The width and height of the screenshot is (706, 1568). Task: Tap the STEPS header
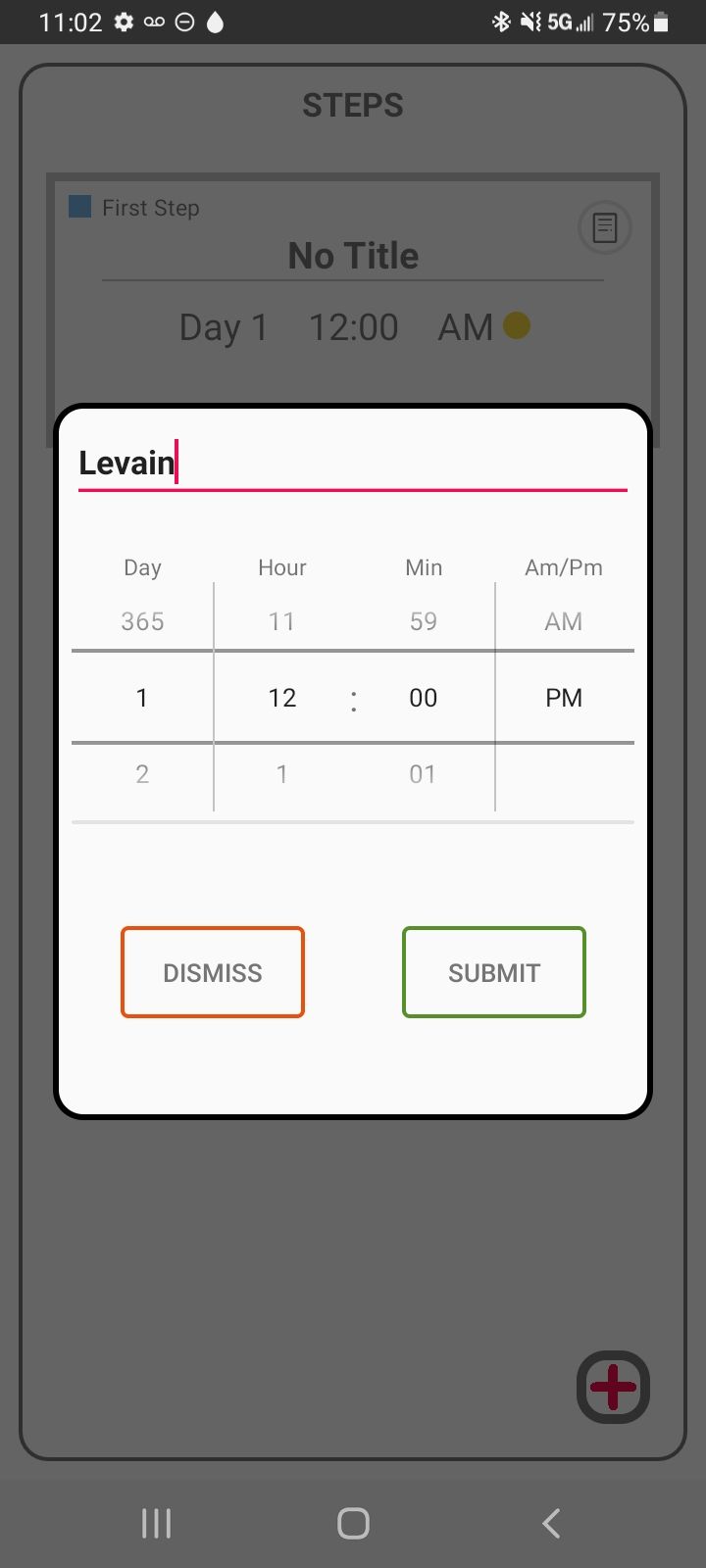352,105
